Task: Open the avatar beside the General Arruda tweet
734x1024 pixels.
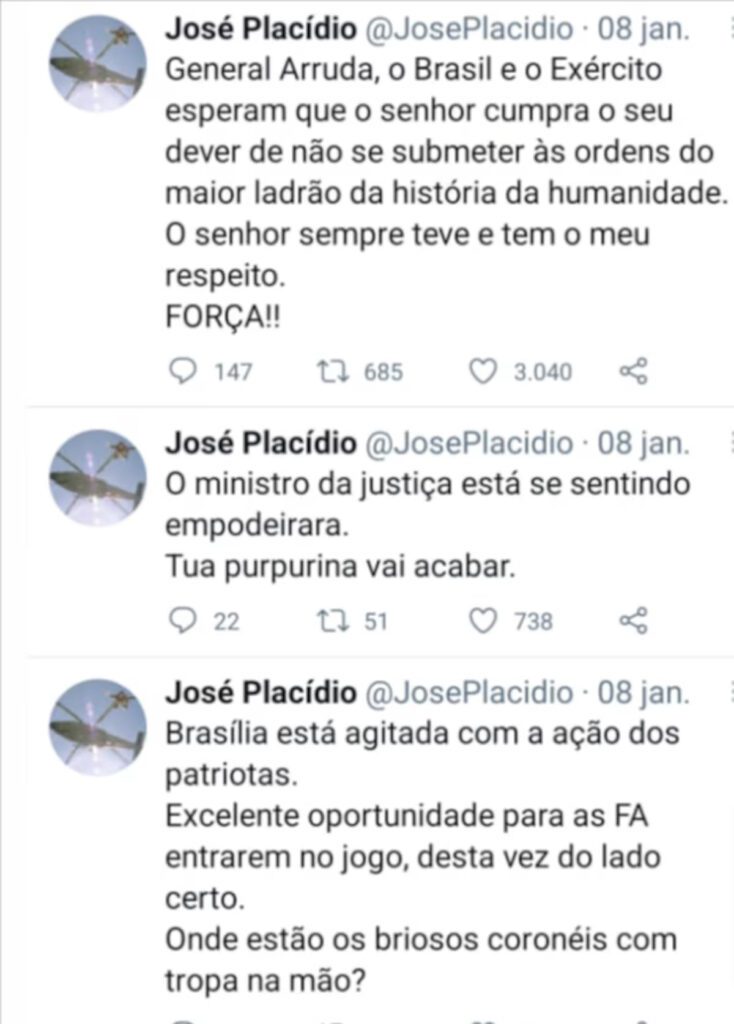Action: point(97,63)
